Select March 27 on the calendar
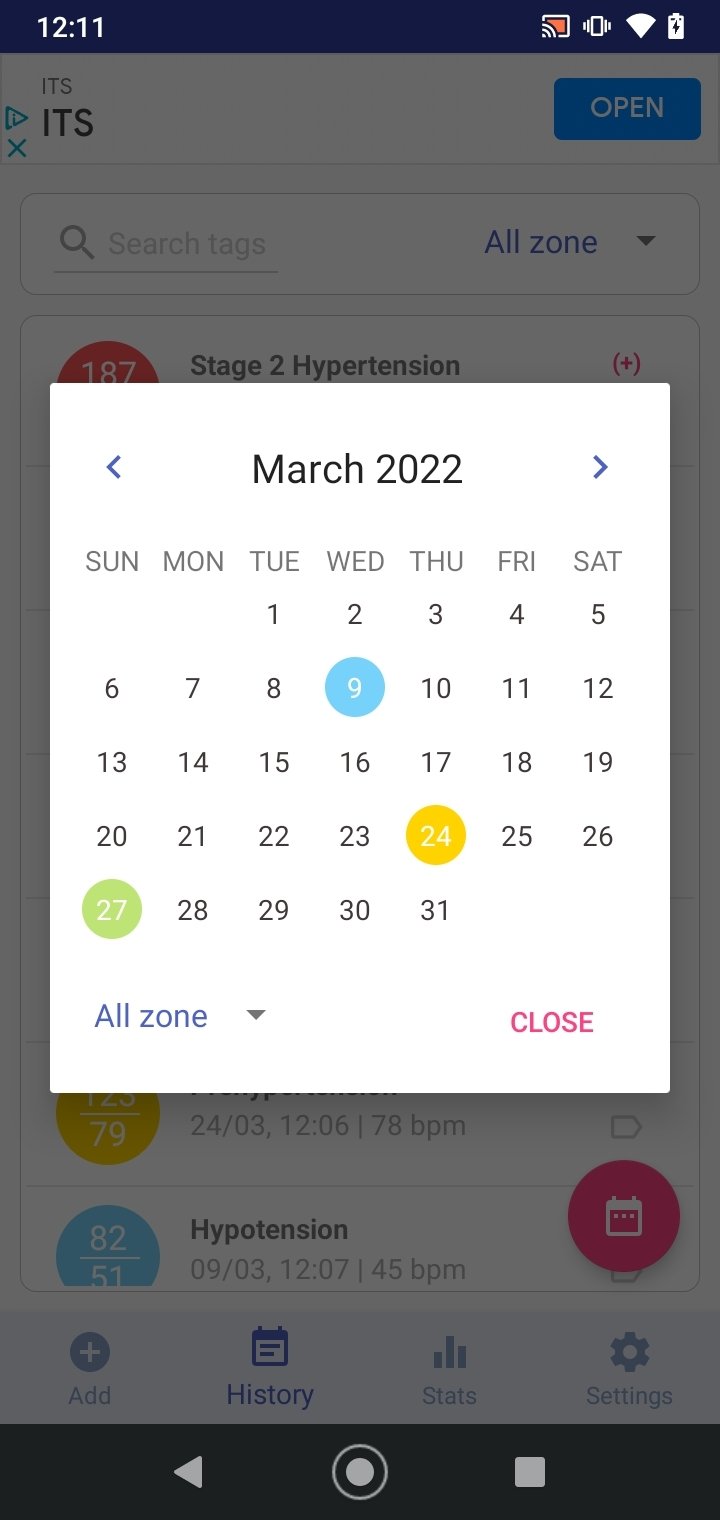This screenshot has width=720, height=1520. (x=112, y=909)
